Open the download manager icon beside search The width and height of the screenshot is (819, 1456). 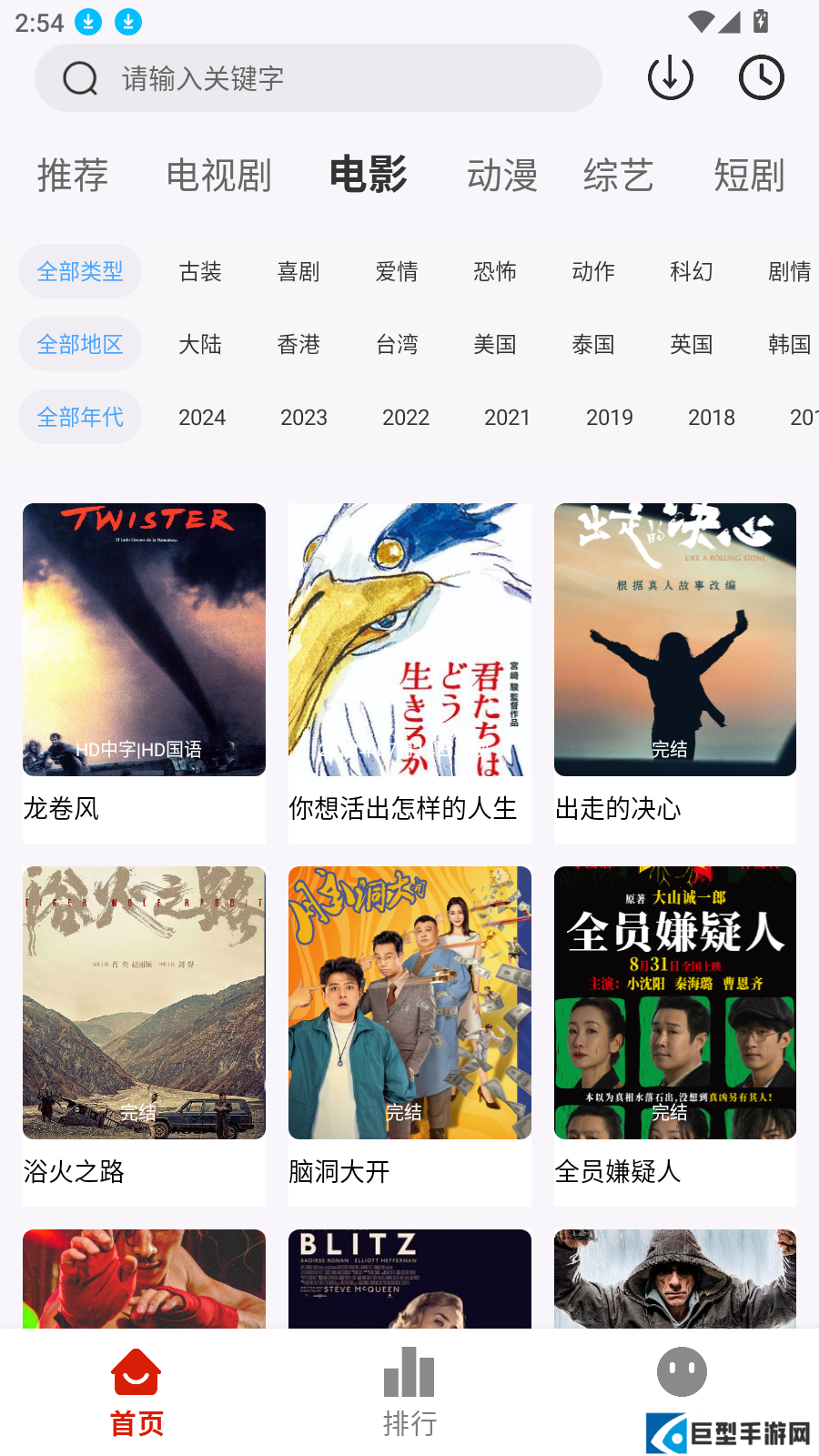670,77
